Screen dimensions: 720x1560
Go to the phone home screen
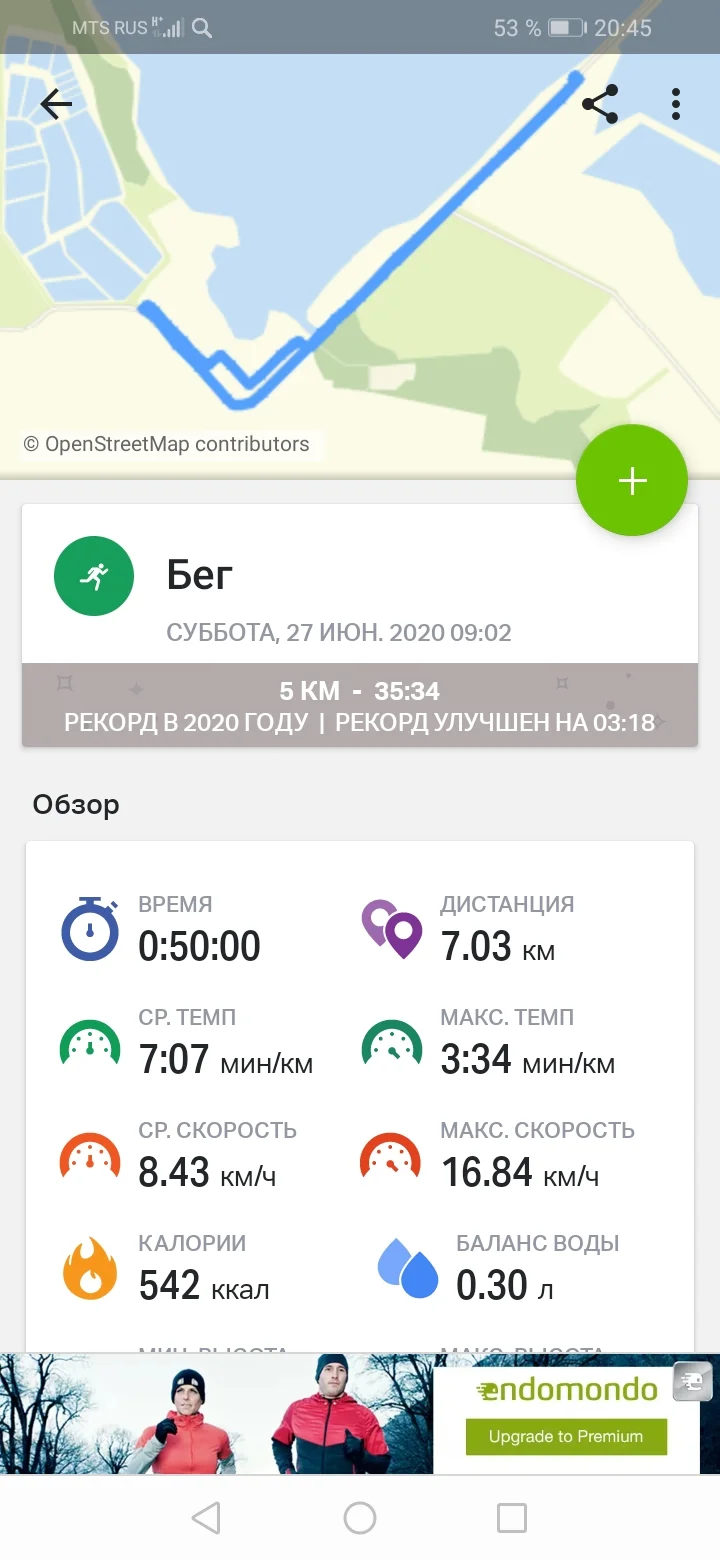(x=360, y=1518)
